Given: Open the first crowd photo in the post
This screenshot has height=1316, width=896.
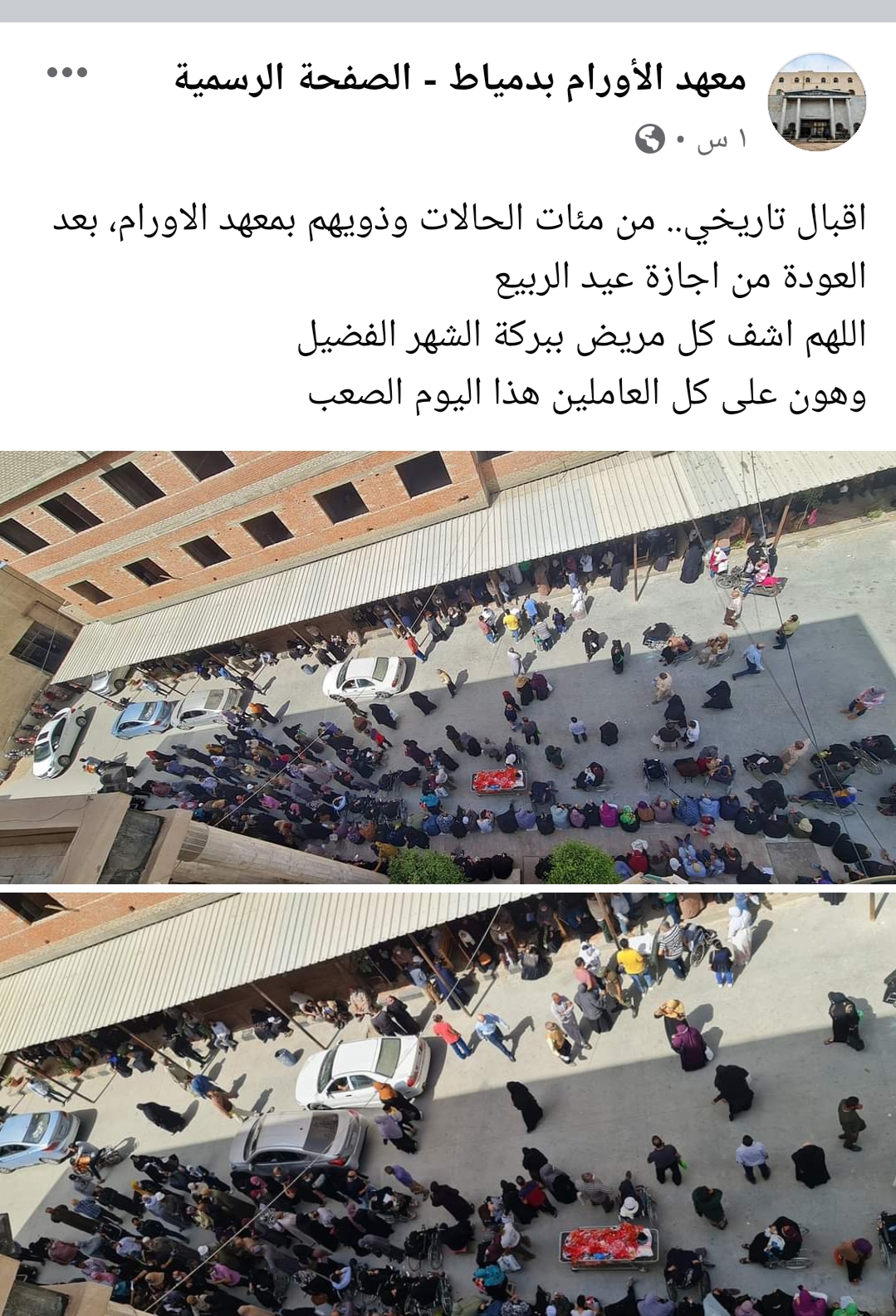Looking at the screenshot, I should pyautogui.click(x=448, y=667).
